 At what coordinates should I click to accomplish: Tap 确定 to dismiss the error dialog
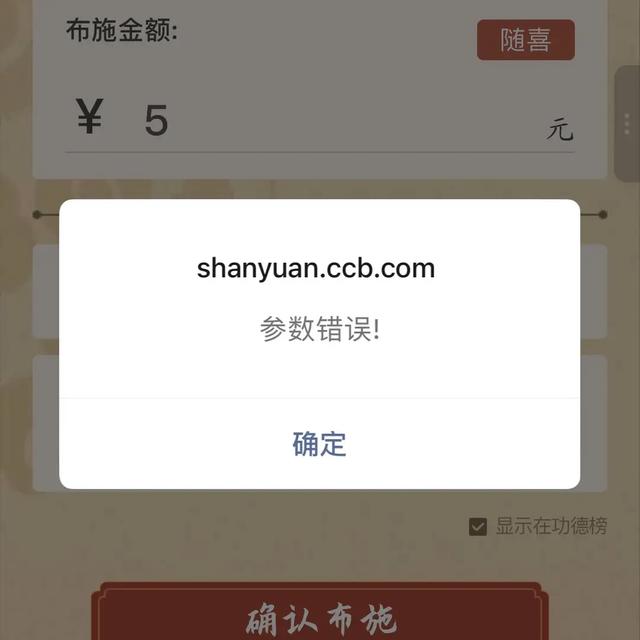click(x=319, y=444)
